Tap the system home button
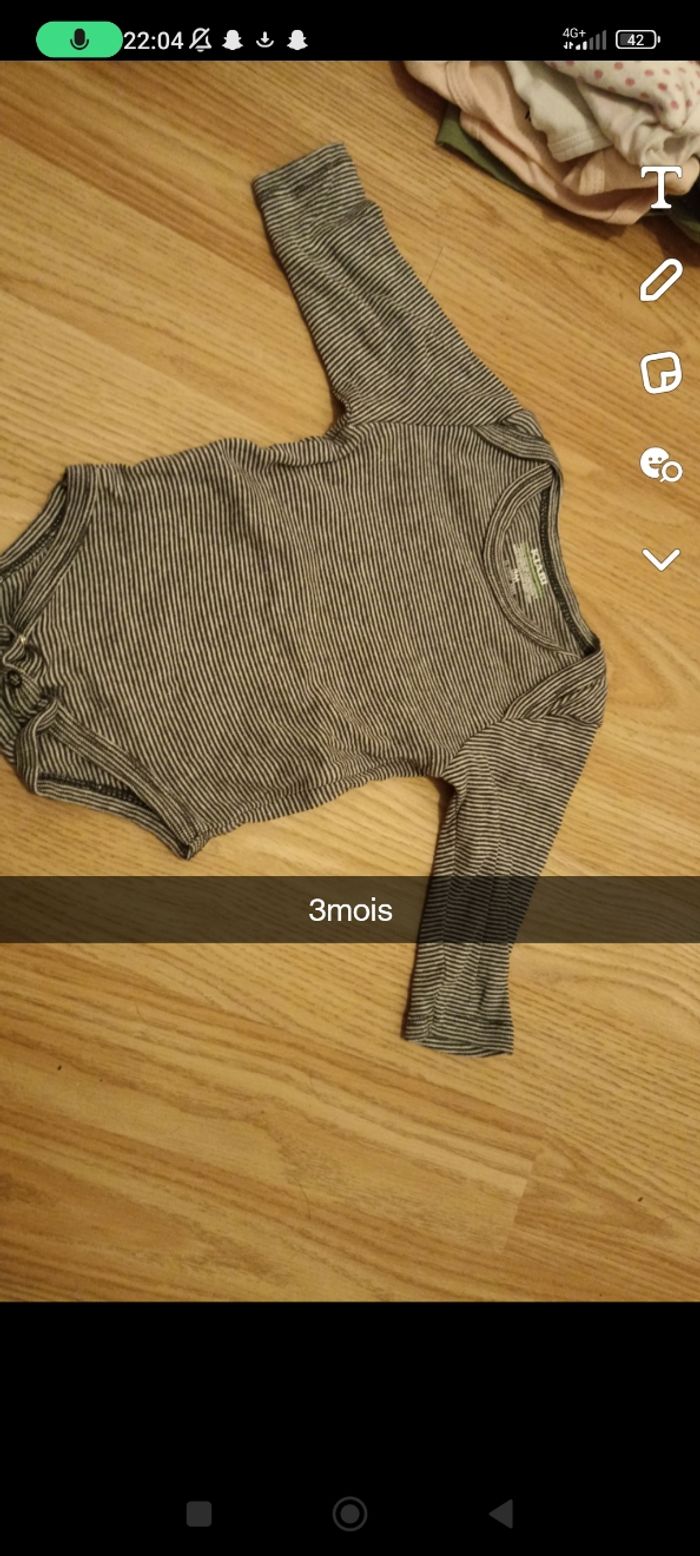 point(350,1514)
